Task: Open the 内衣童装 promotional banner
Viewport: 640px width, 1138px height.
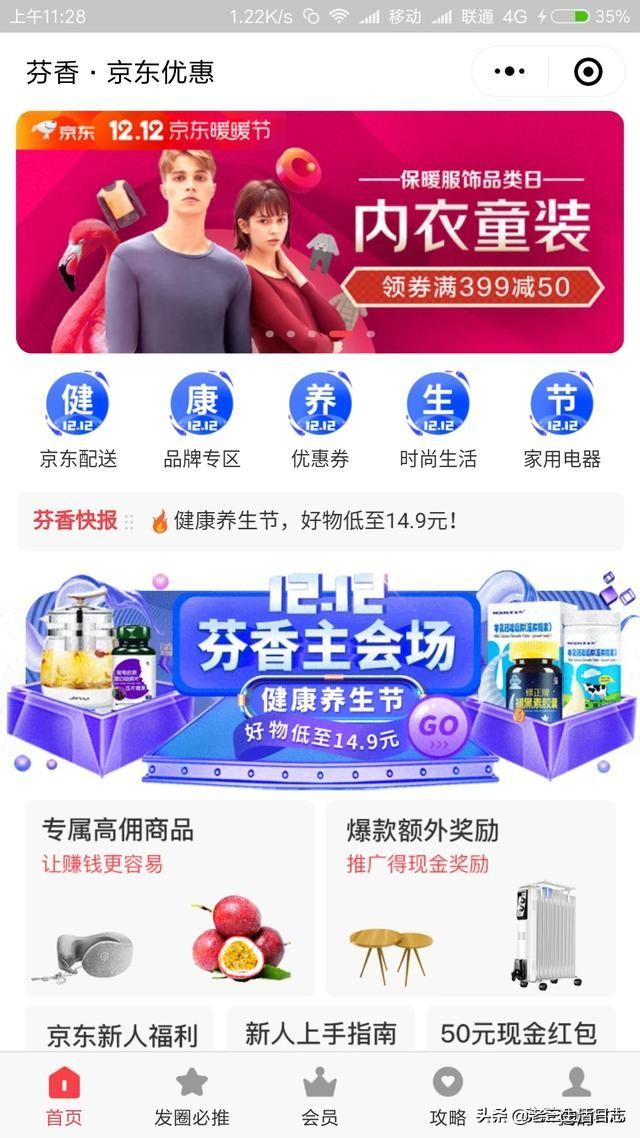Action: click(x=320, y=232)
